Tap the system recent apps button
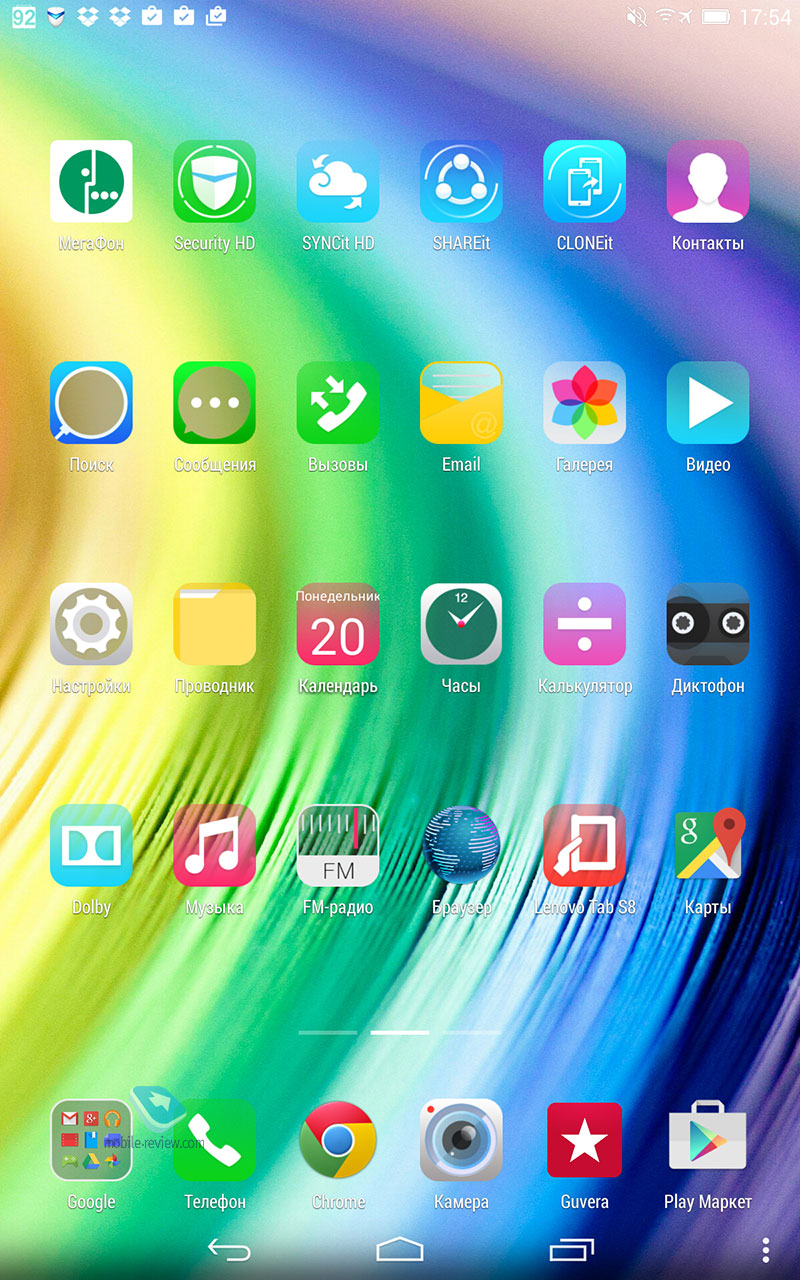The image size is (800, 1280). 572,1249
